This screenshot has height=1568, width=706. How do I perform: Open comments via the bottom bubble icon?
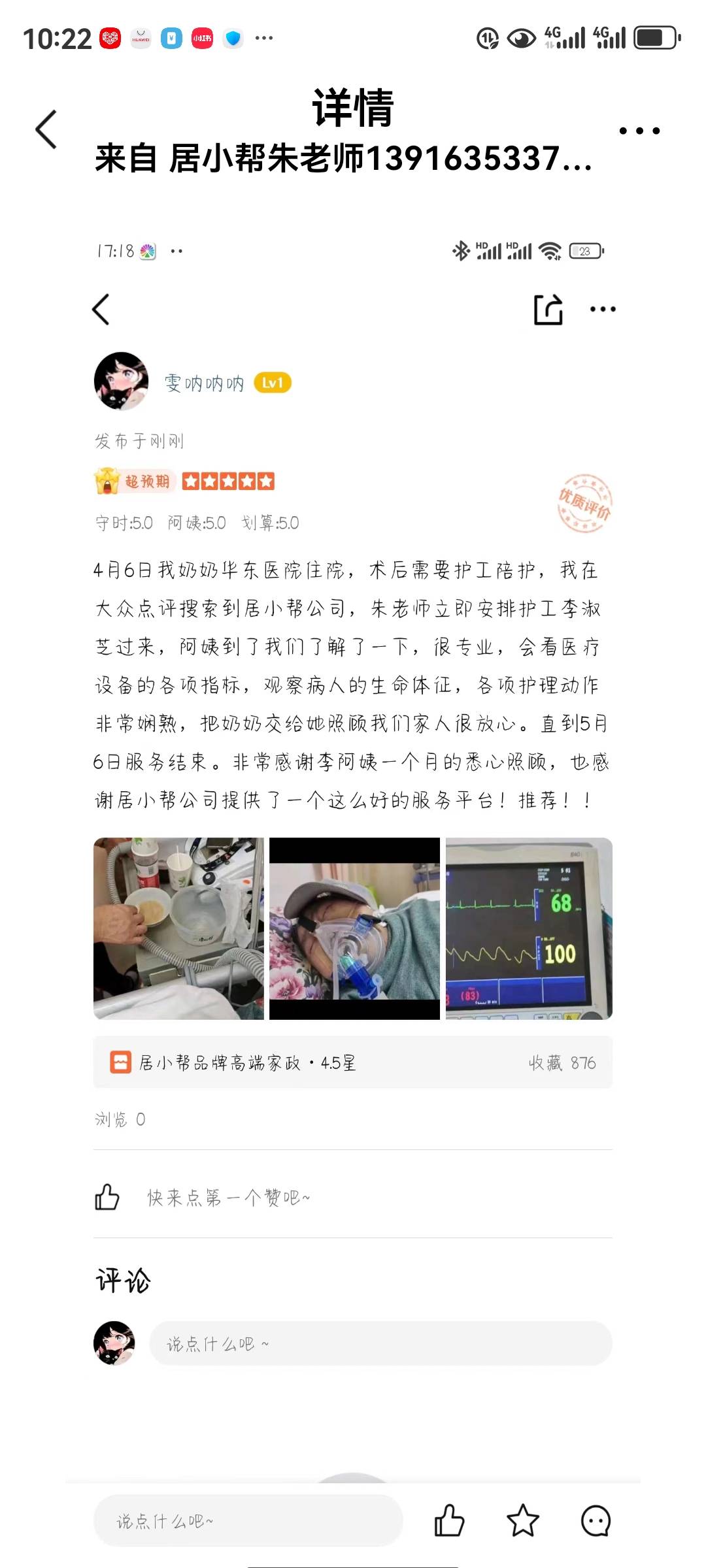(x=596, y=1521)
